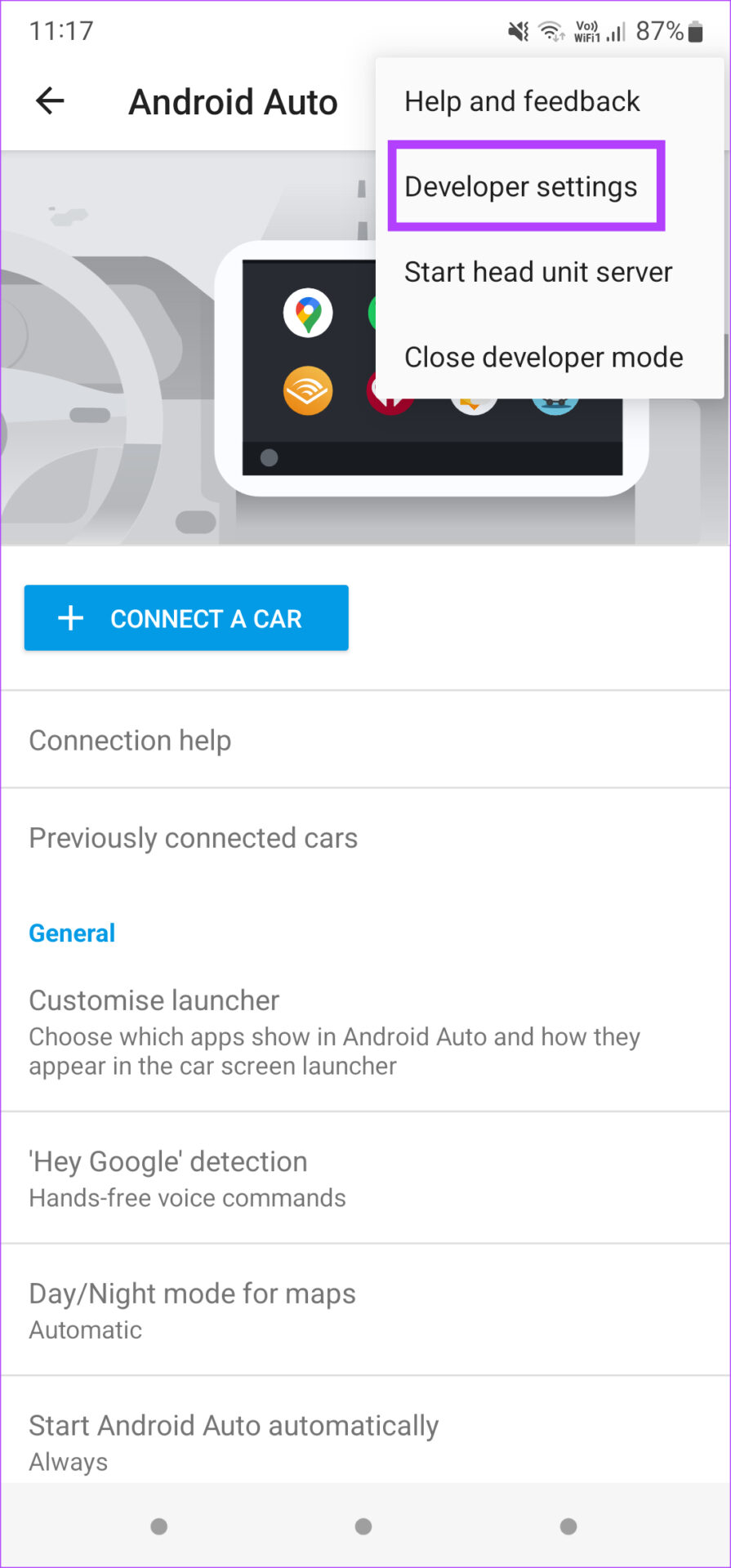Open Customise launcher settings
Viewport: 731px width, 1568px height.
point(335,1031)
